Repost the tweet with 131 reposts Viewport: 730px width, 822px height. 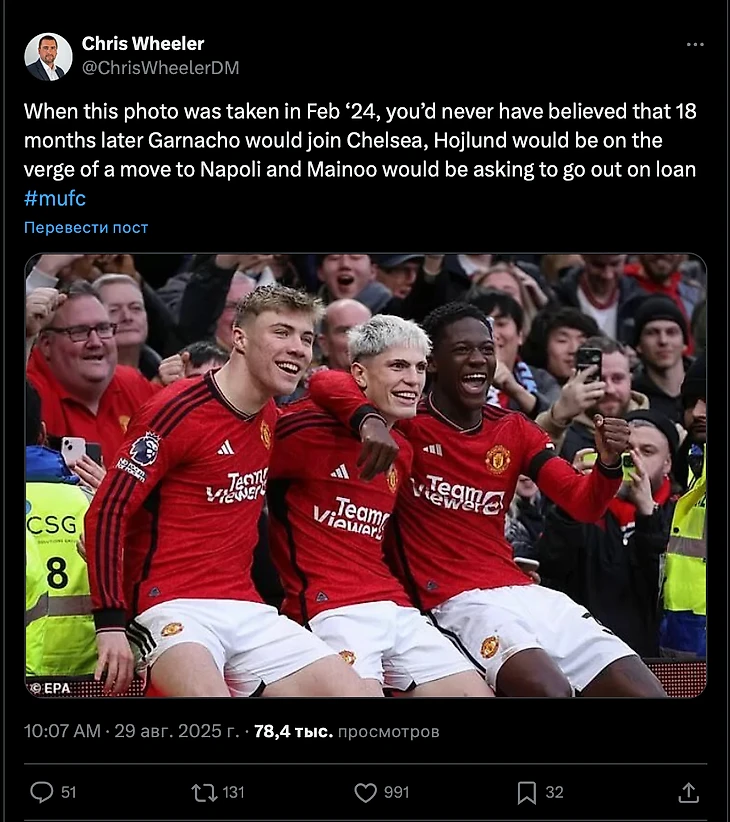204,792
